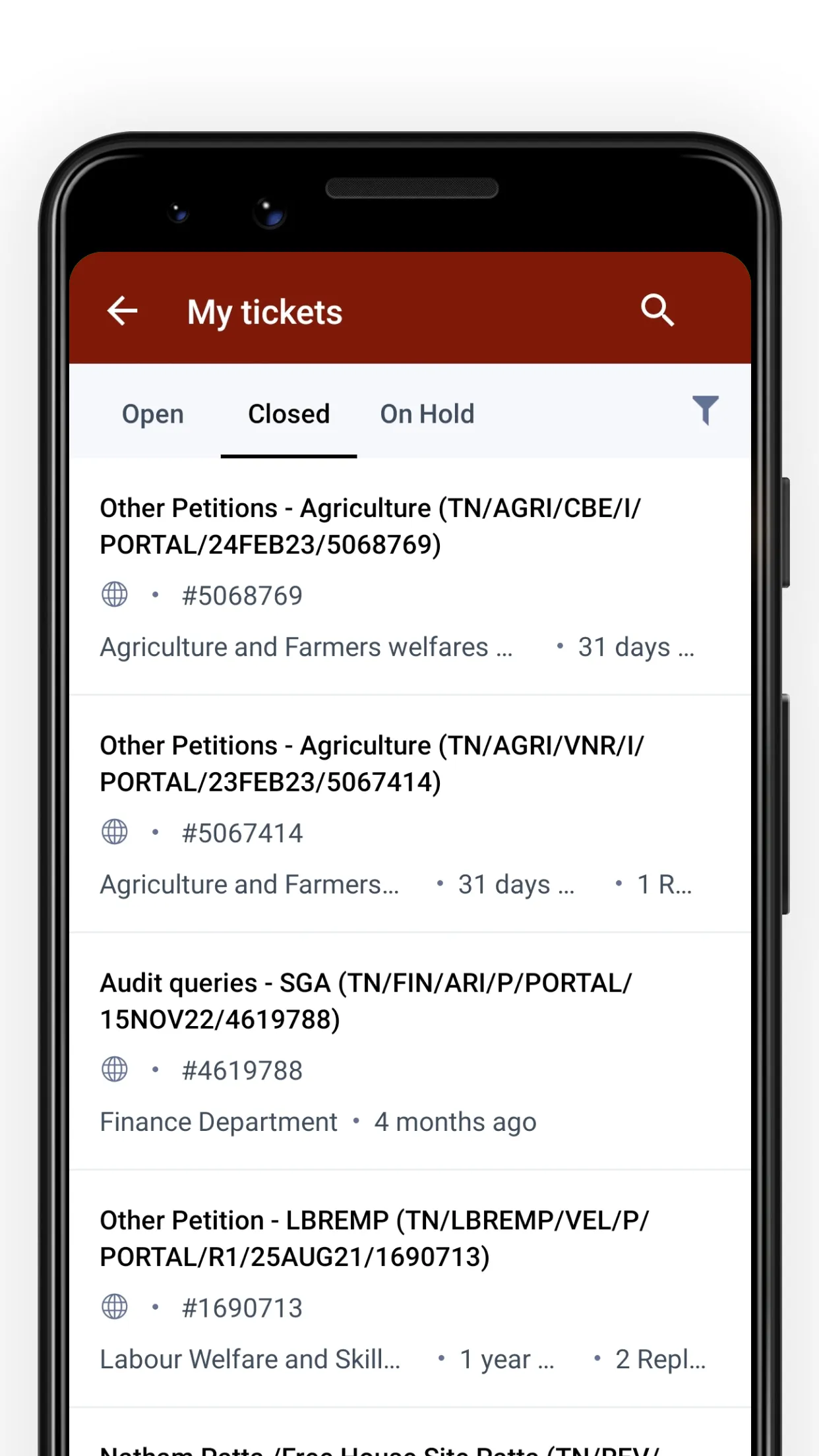
Task: Click the globe icon on ticket #5067414
Action: click(x=113, y=832)
